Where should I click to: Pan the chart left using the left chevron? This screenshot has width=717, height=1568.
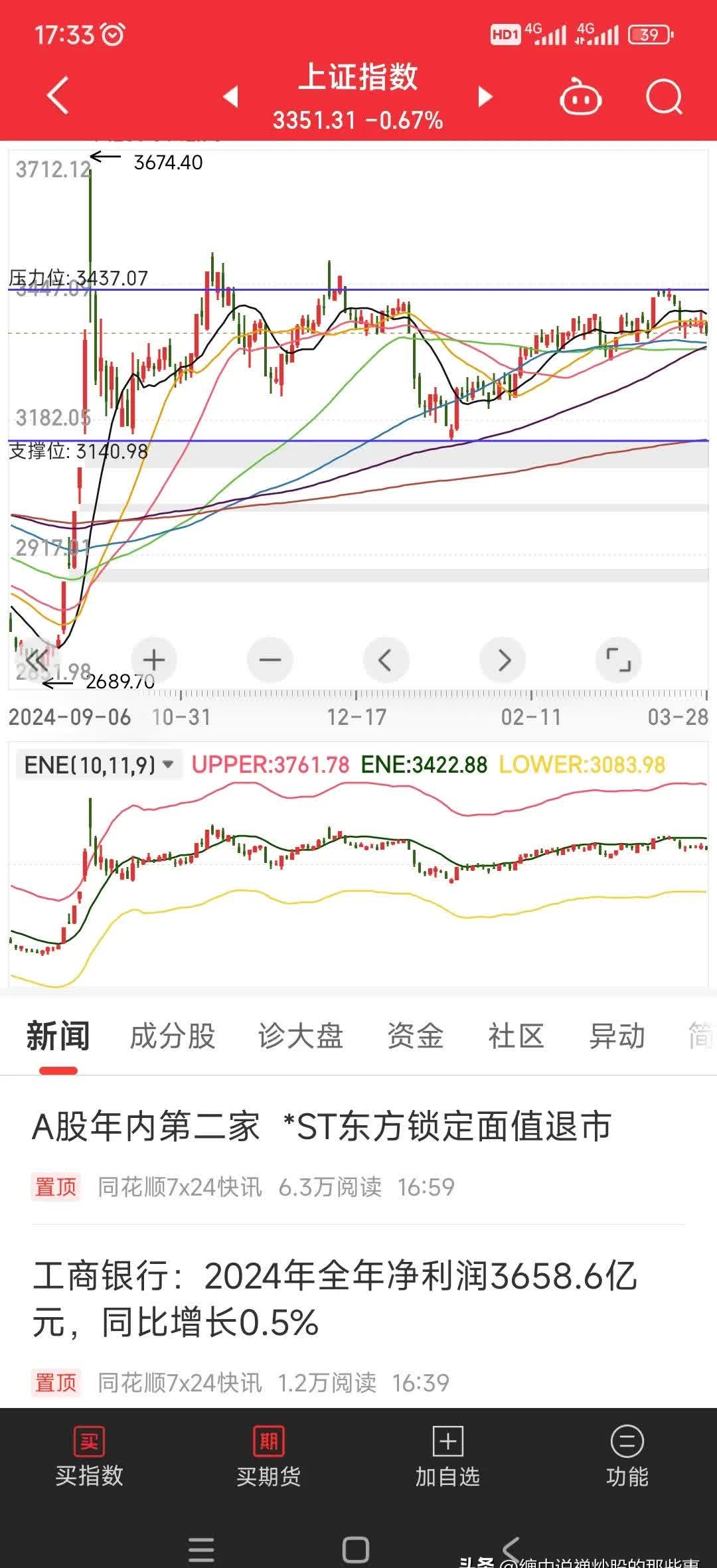tap(386, 659)
